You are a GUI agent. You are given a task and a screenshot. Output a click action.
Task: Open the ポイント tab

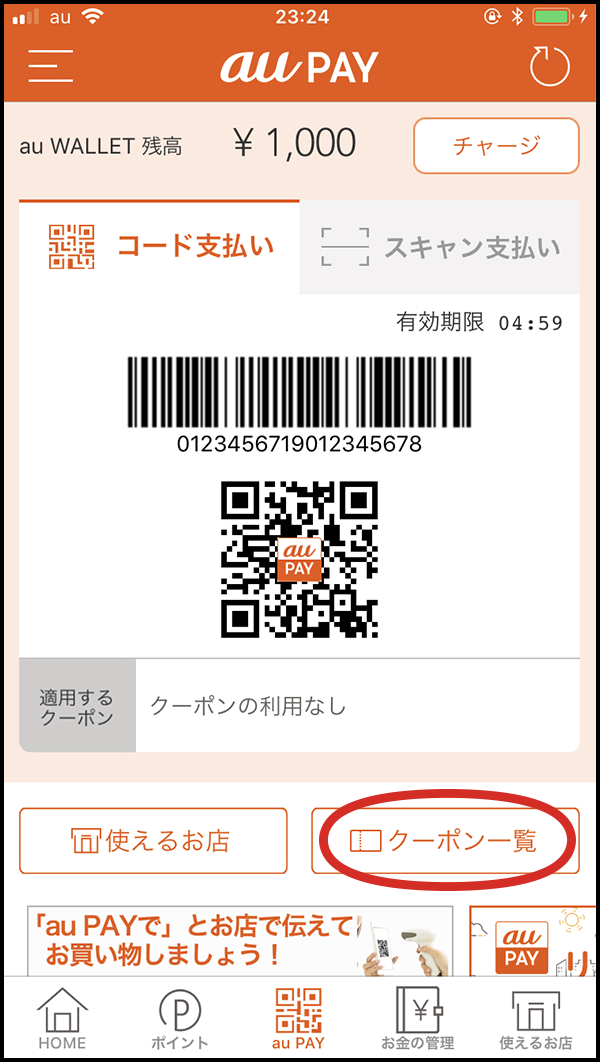pos(181,1018)
